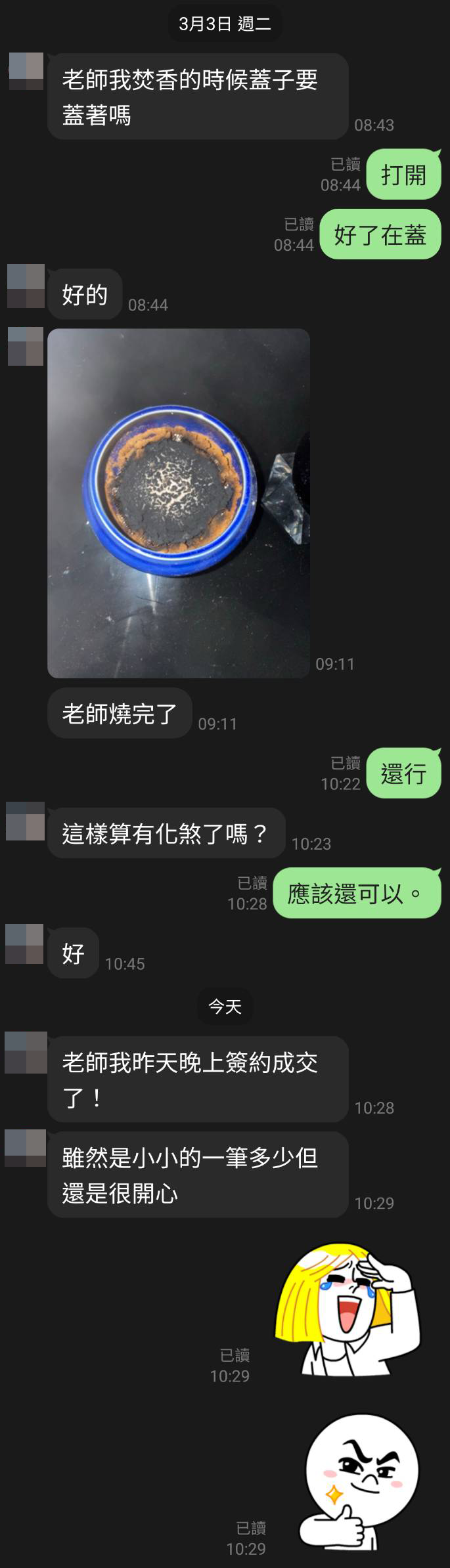Open the incense burner photo sent at 09:11
Screen dimensions: 450x1568
point(179,503)
